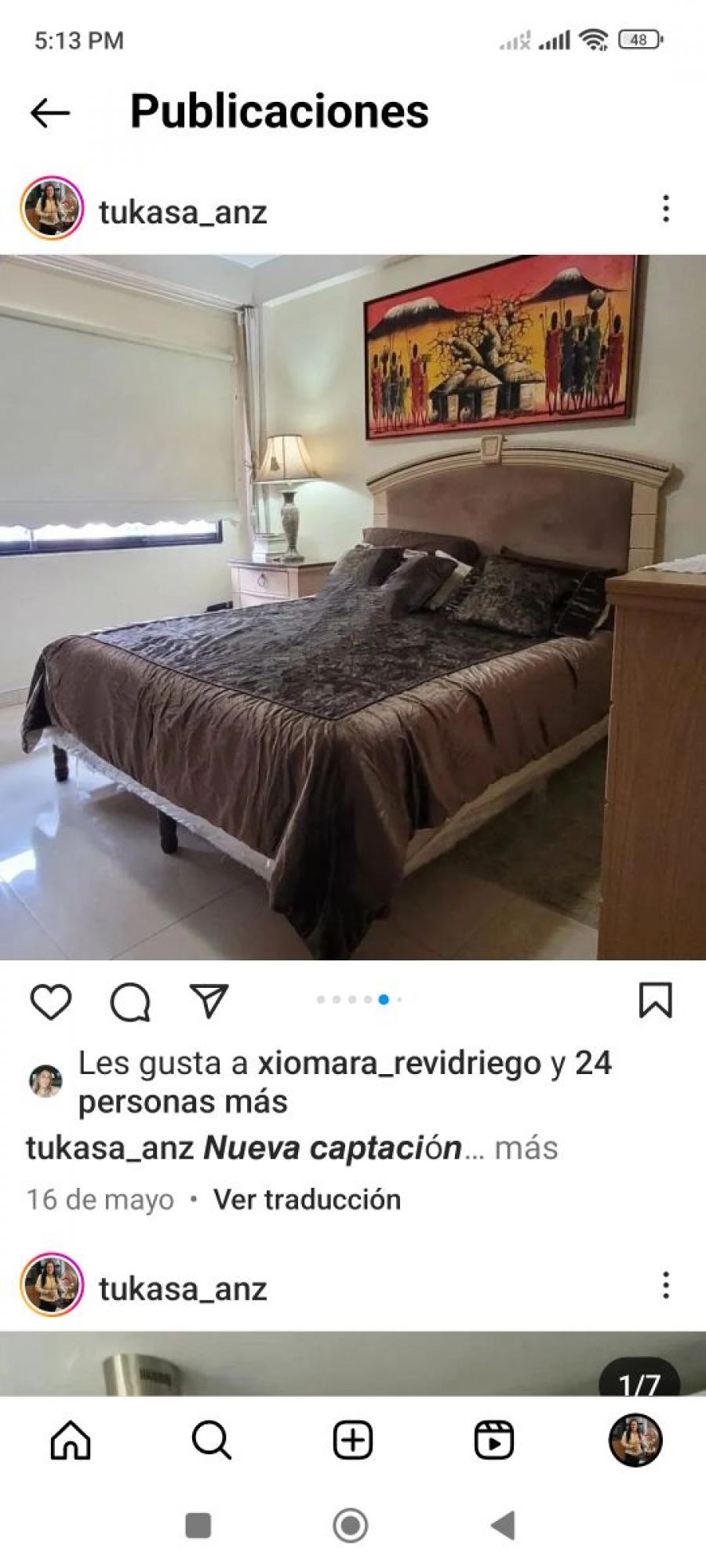View people who liked the post
Image resolution: width=706 pixels, height=1568 pixels.
click(x=344, y=1082)
